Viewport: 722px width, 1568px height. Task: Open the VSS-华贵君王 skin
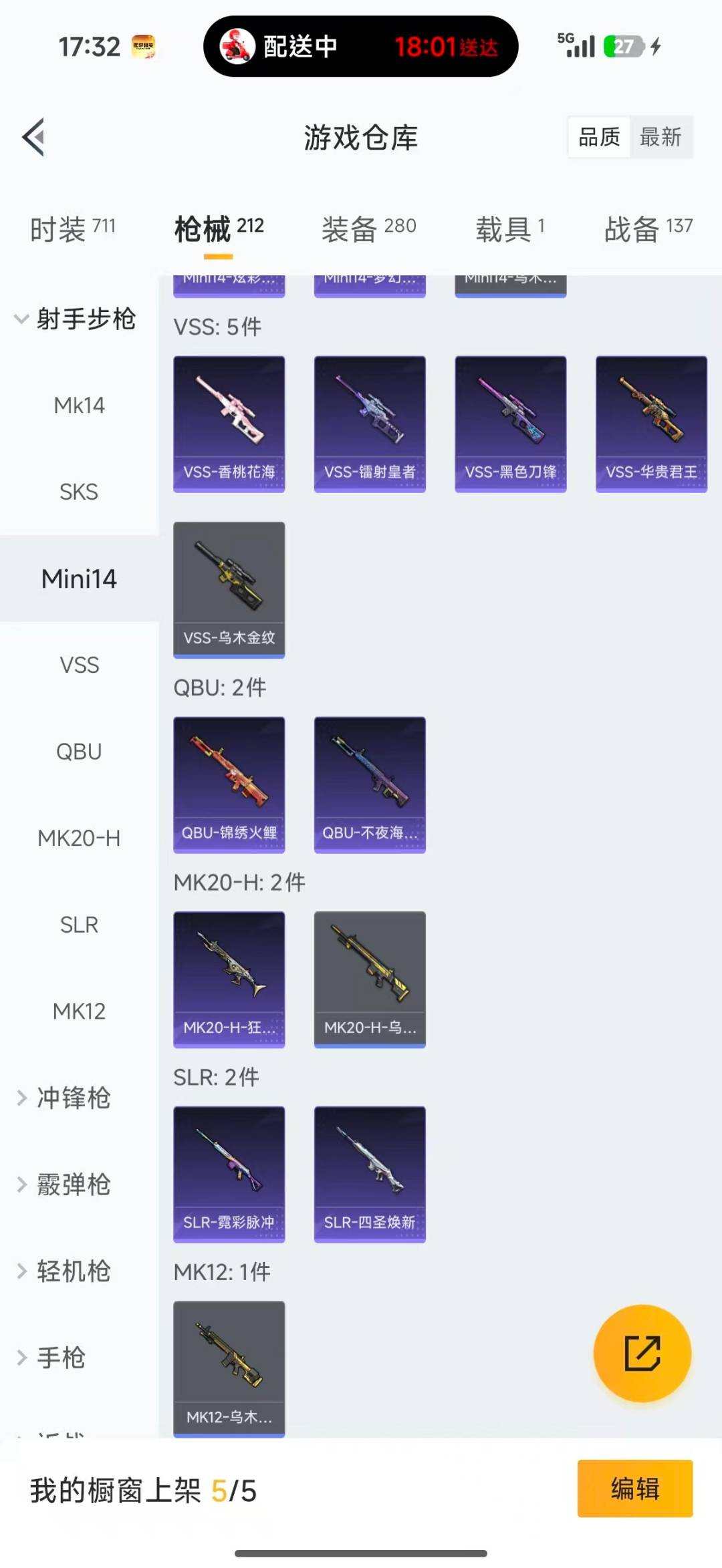(651, 424)
